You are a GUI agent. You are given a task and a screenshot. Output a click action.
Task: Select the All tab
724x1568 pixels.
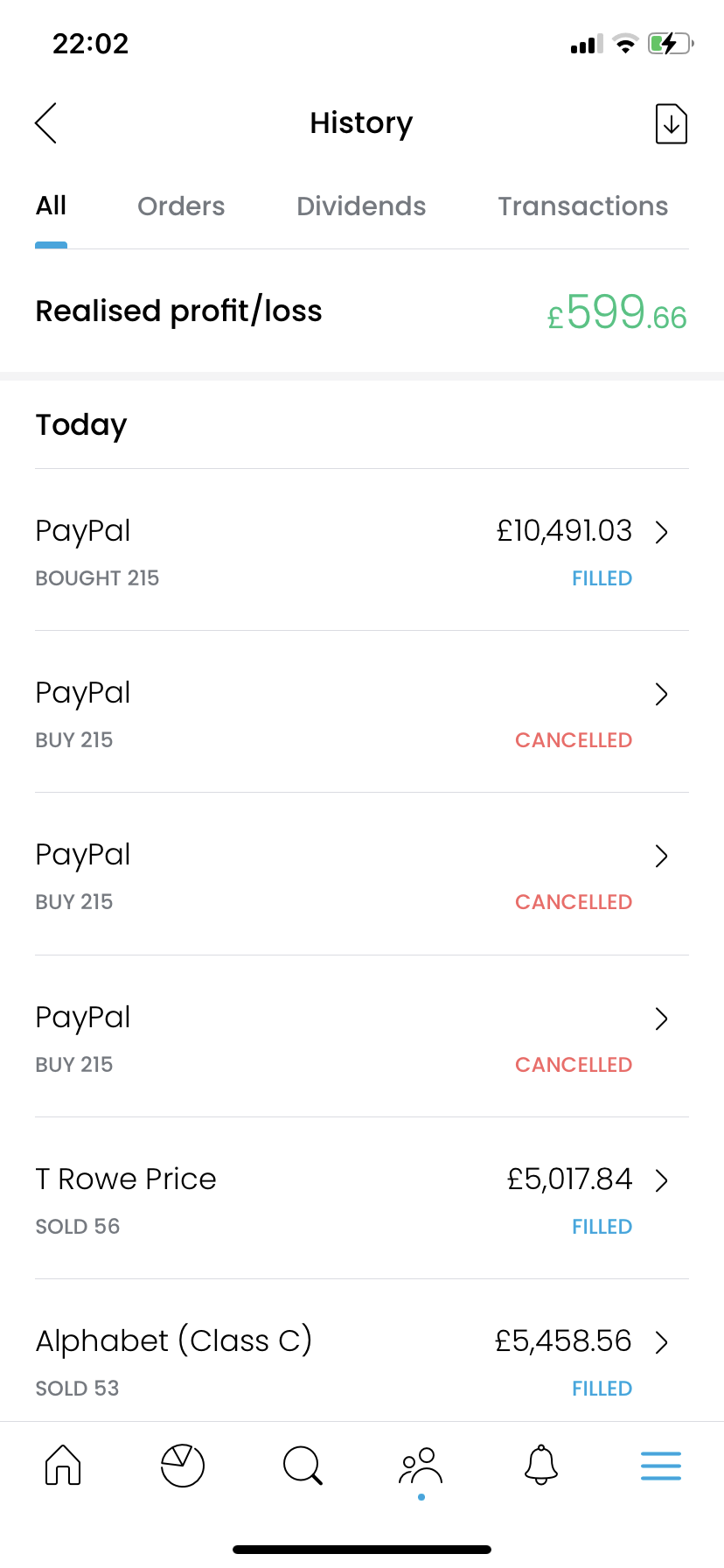[x=52, y=206]
